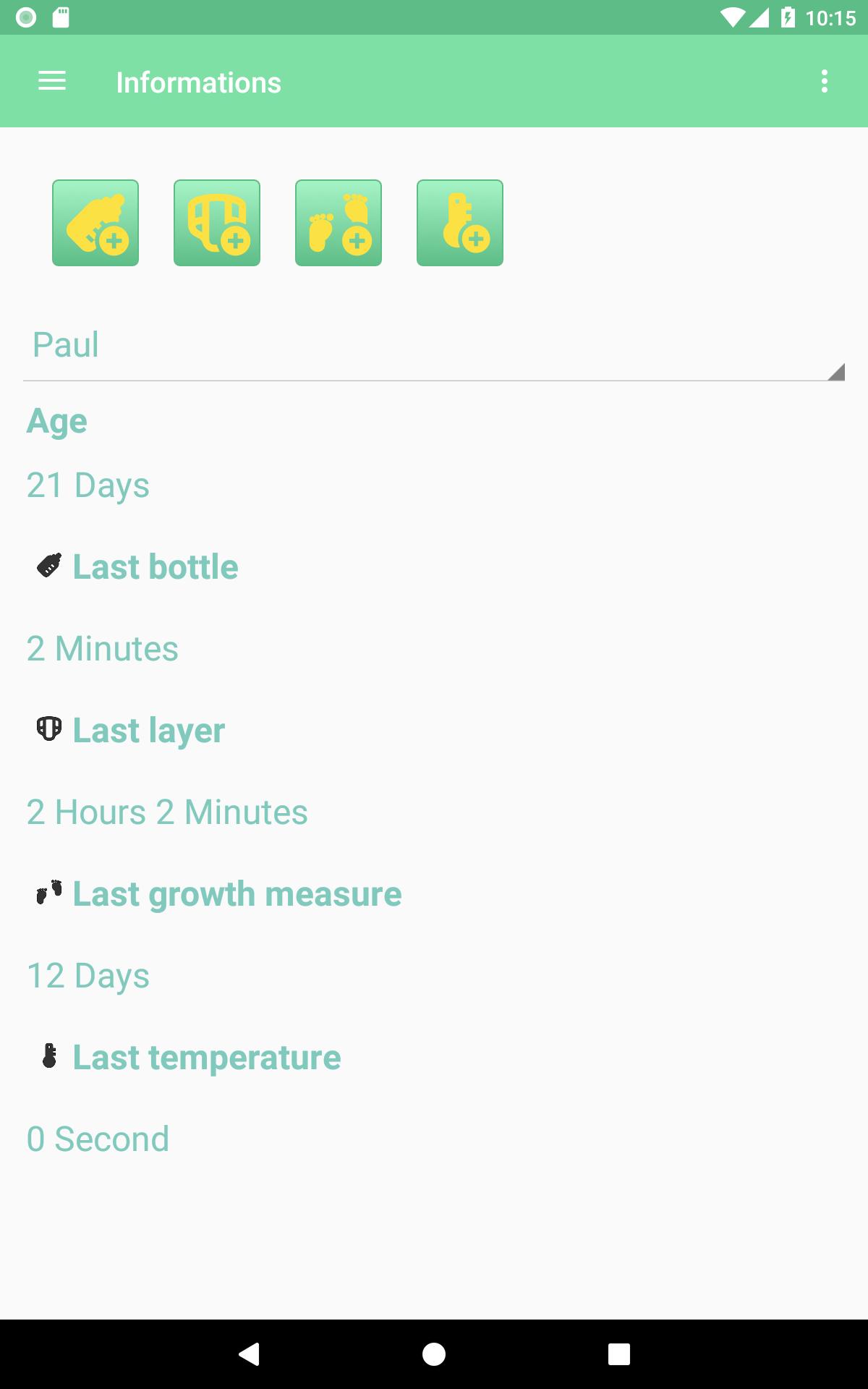Open the navigation drawer menu

pyautogui.click(x=52, y=82)
